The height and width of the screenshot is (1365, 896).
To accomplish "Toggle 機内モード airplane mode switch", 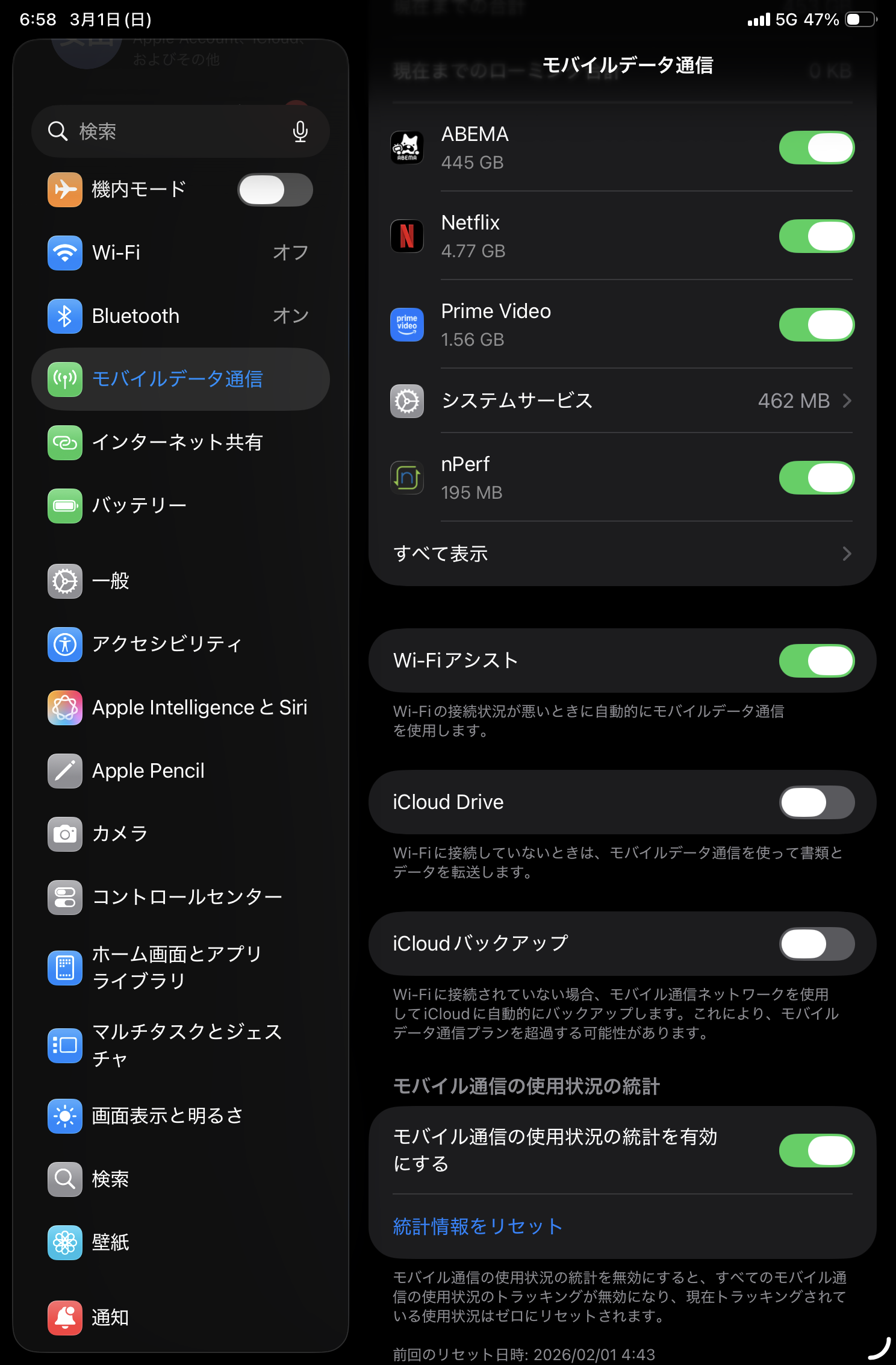I will pos(275,190).
